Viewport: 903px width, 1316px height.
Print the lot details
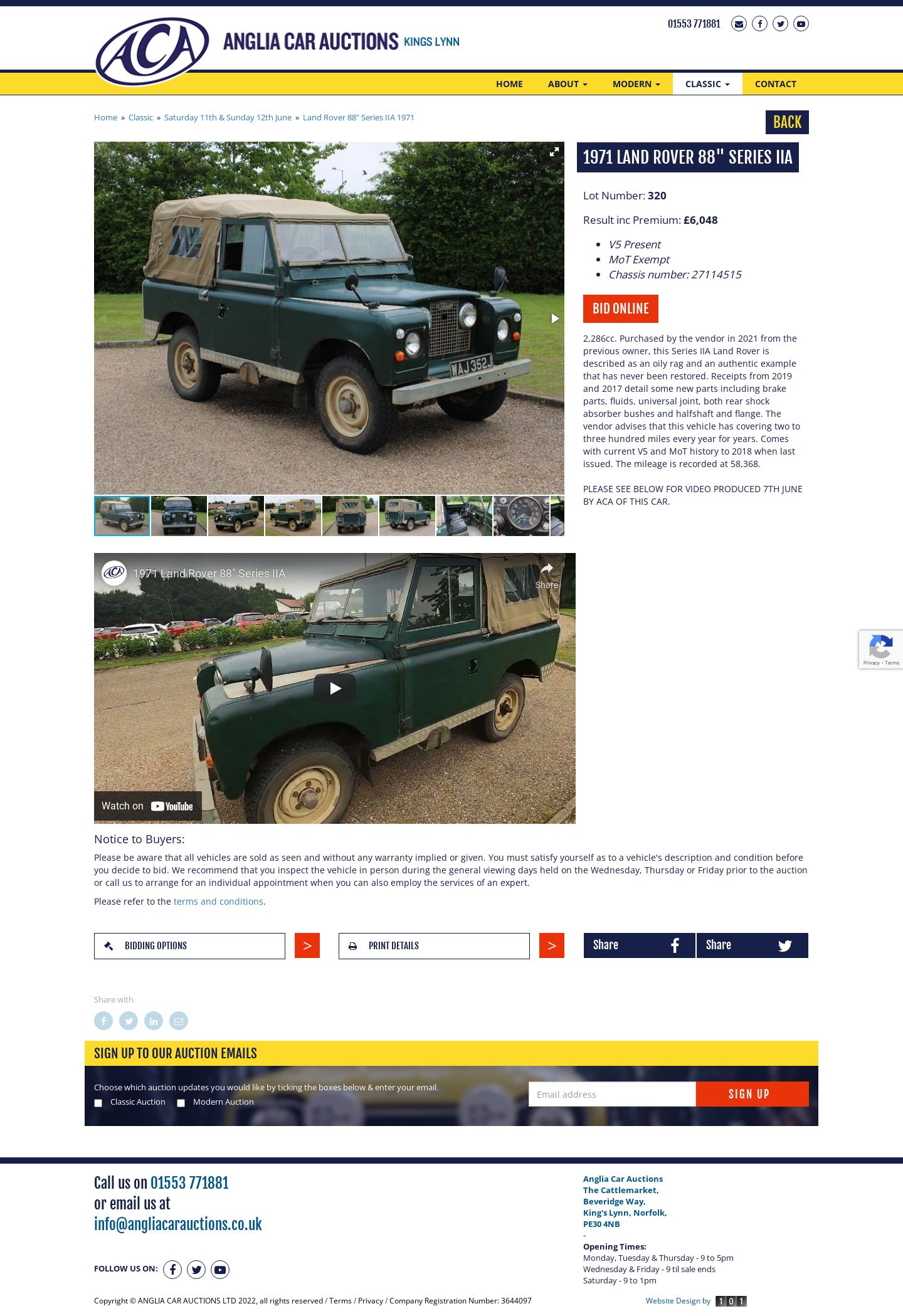click(x=434, y=946)
